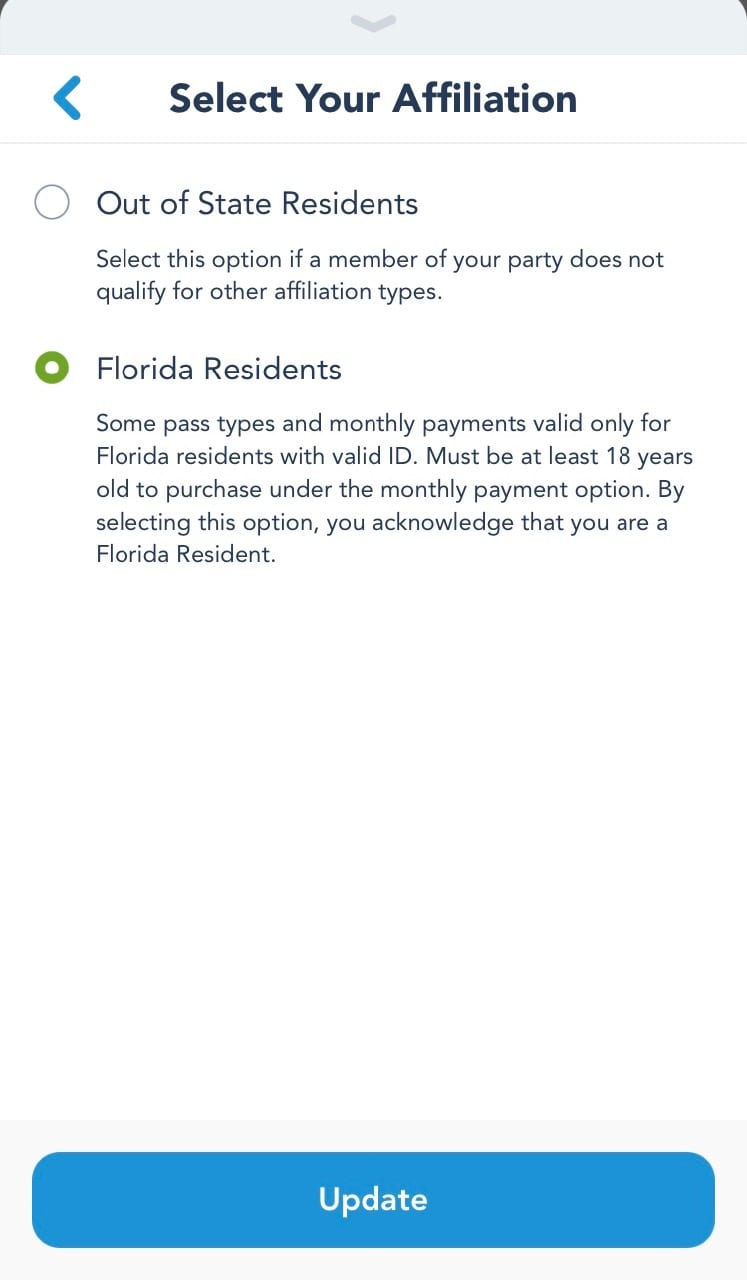The image size is (747, 1280).
Task: Go back using the blue arrow
Action: click(67, 98)
